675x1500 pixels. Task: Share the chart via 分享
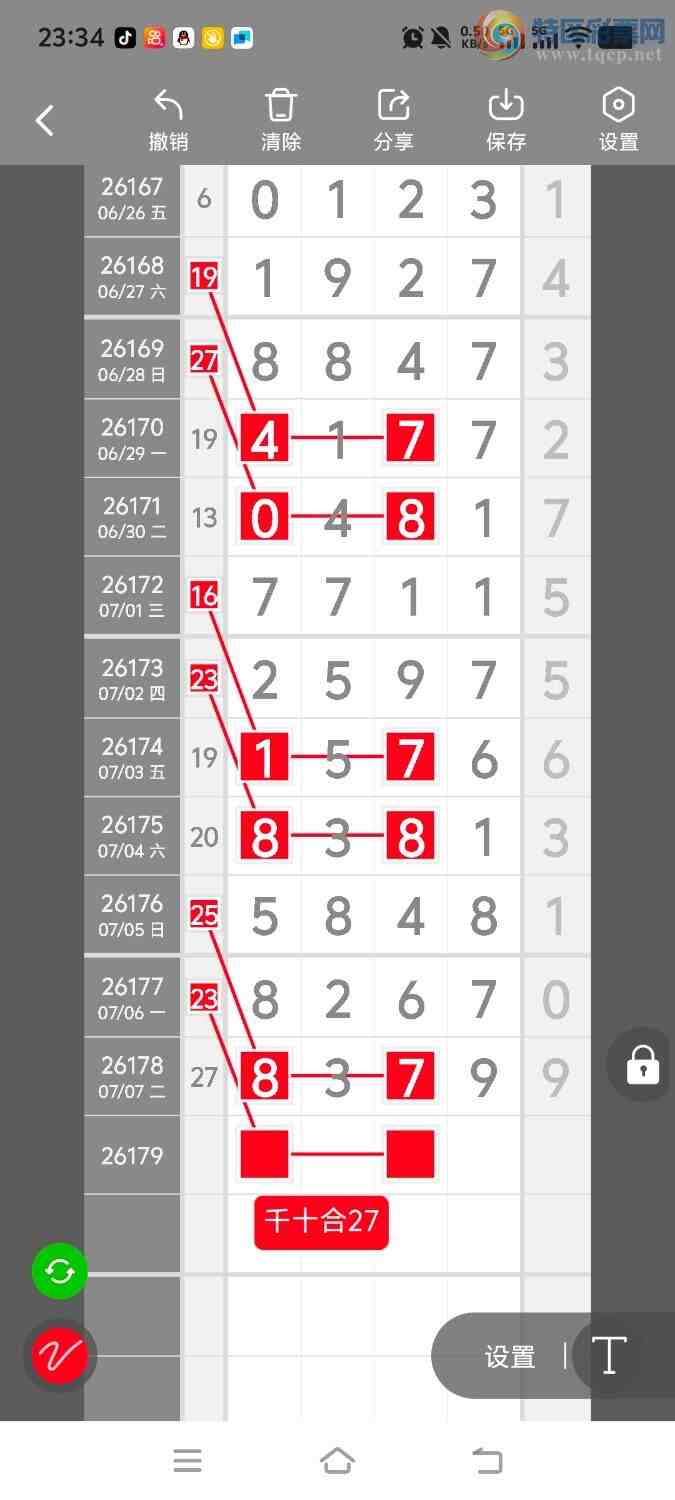(x=393, y=121)
